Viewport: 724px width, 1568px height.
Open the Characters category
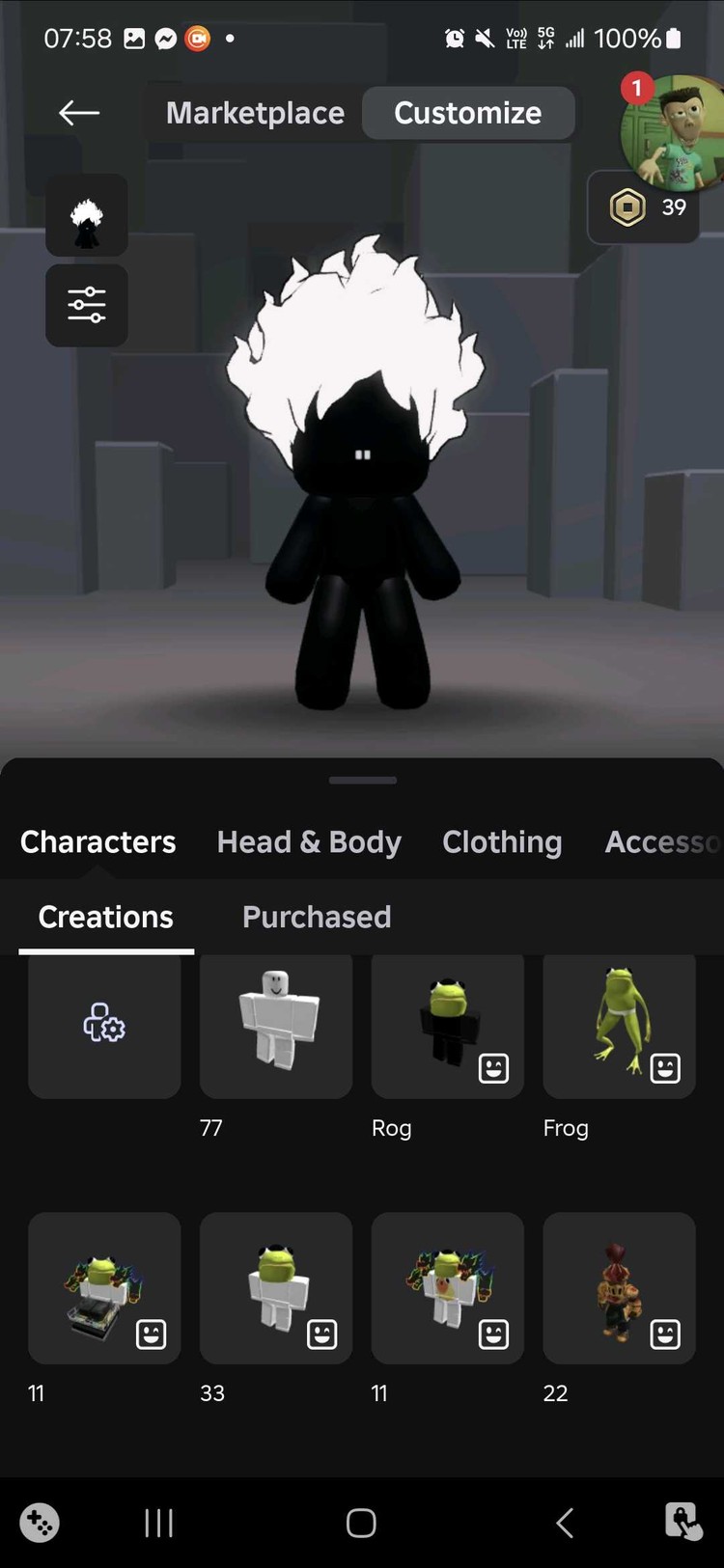(98, 841)
